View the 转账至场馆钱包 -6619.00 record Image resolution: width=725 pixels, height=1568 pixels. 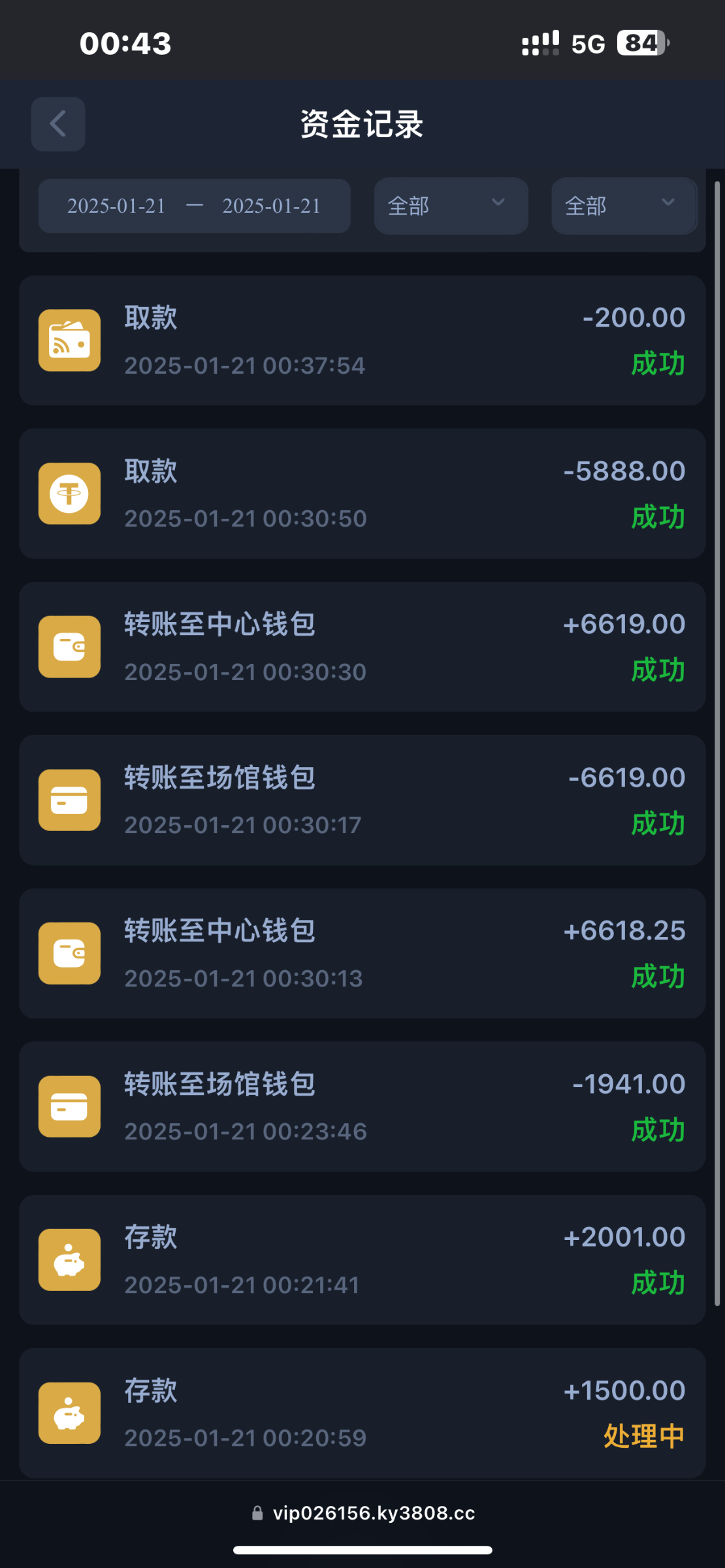click(362, 800)
